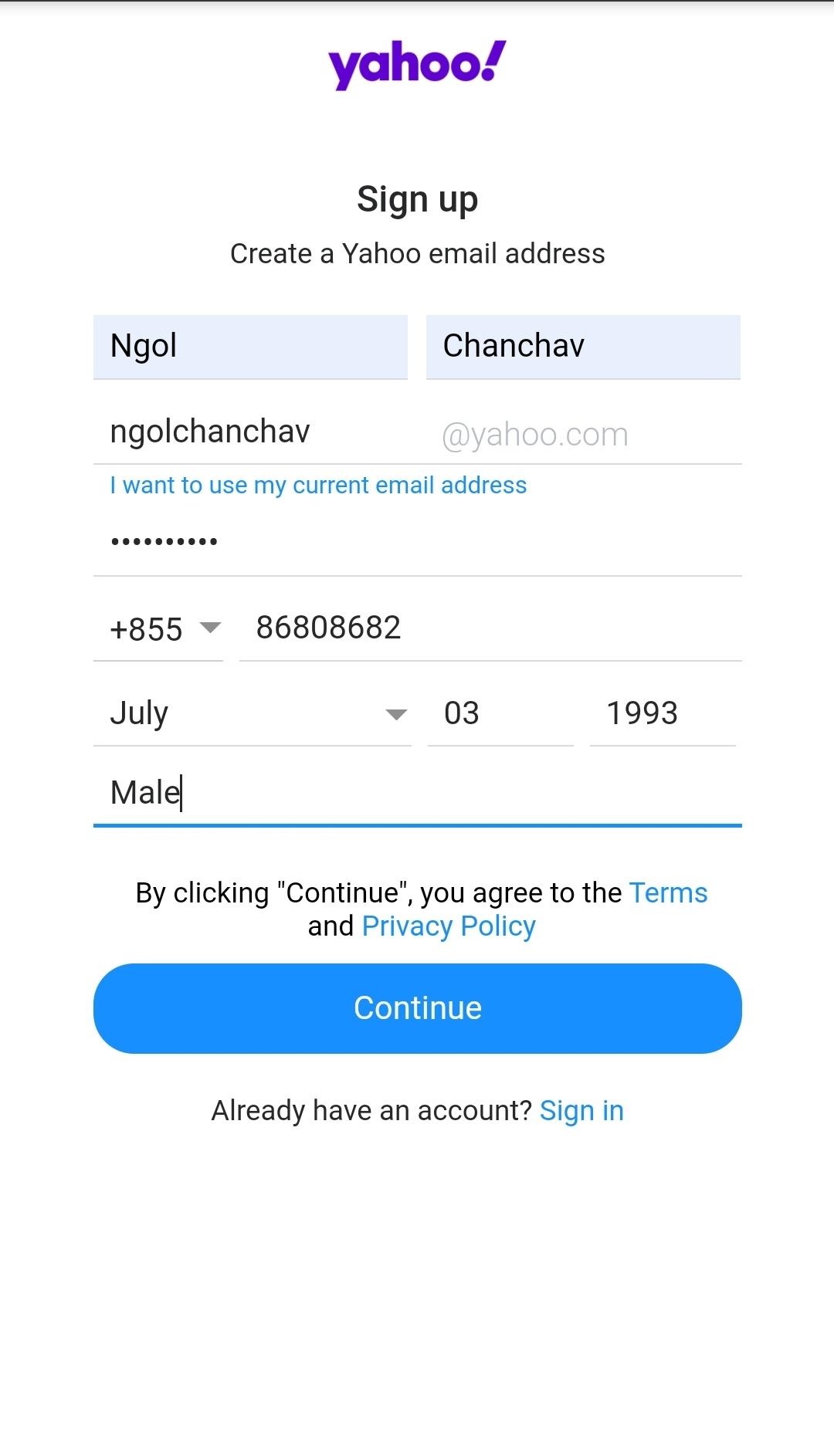Open the +855 country code selector

point(147,628)
